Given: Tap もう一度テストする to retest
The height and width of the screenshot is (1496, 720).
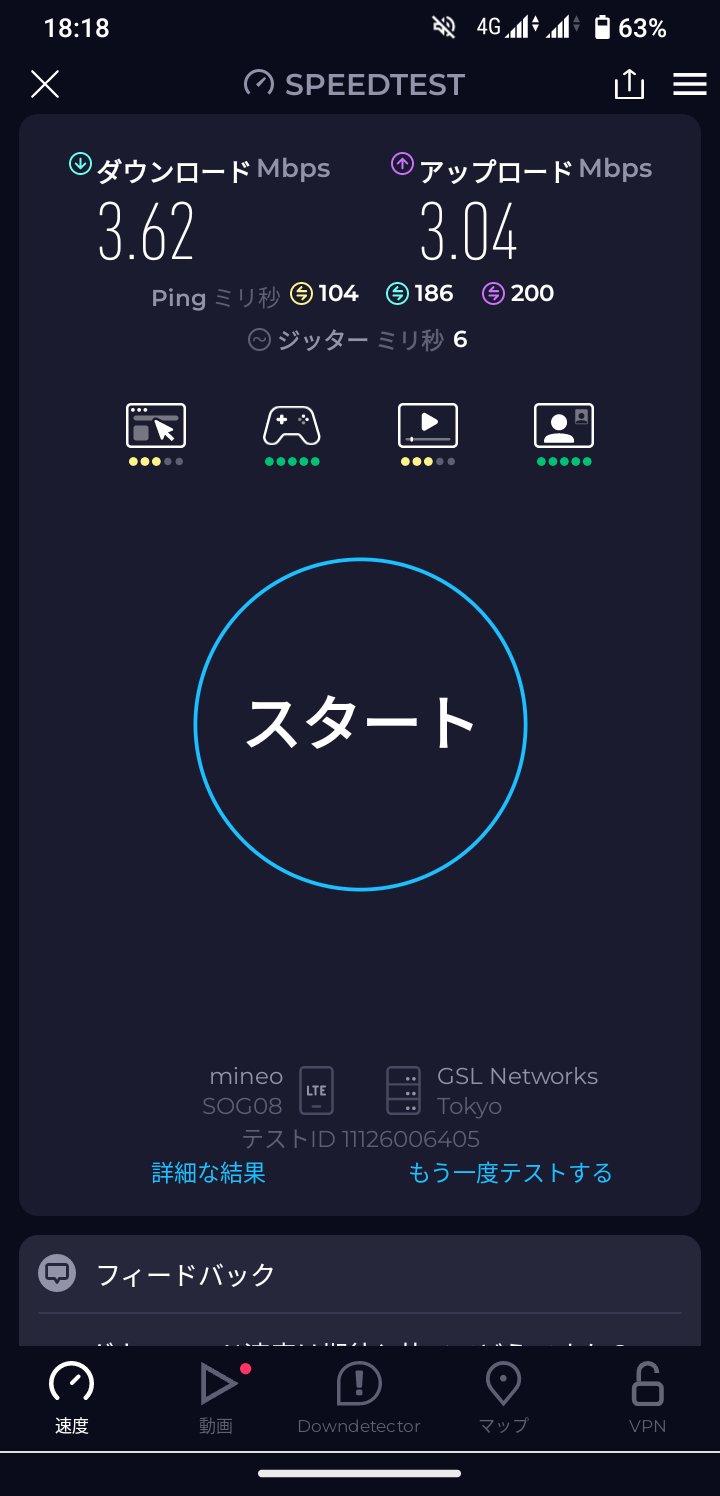Looking at the screenshot, I should (510, 1172).
